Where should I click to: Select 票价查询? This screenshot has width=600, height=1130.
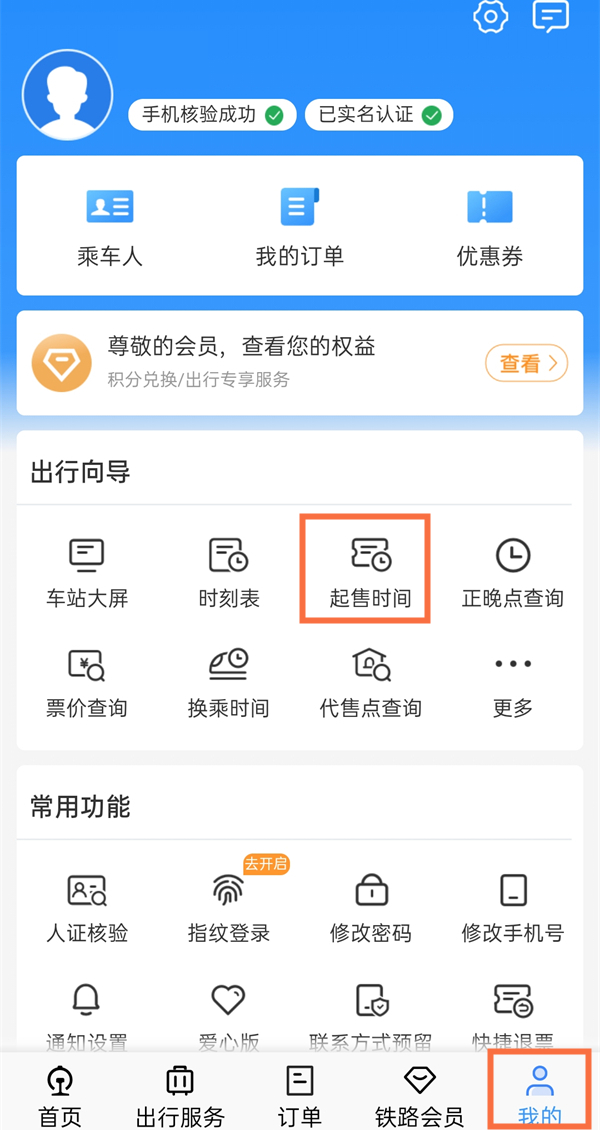coord(87,683)
